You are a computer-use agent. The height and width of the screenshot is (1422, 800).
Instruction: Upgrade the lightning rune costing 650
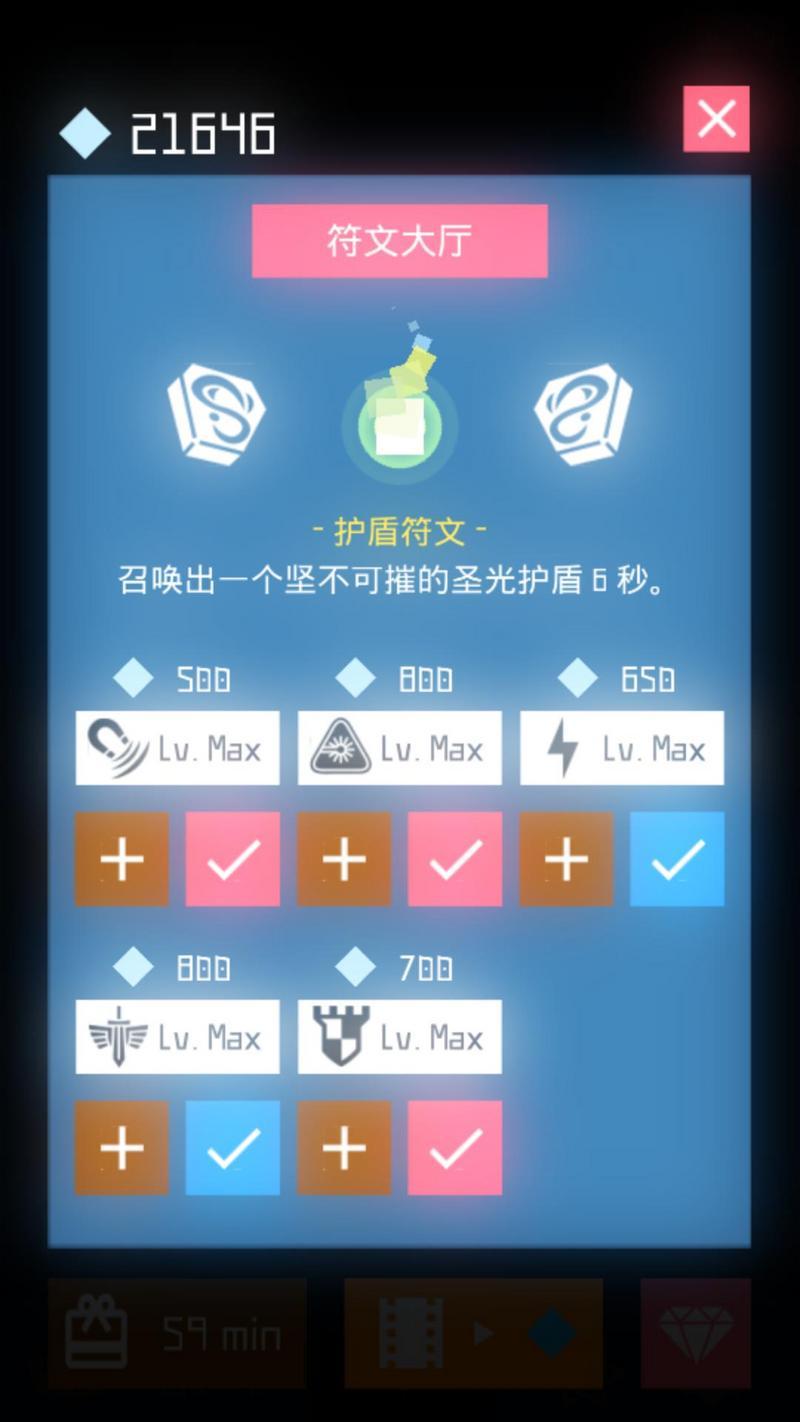[x=566, y=859]
